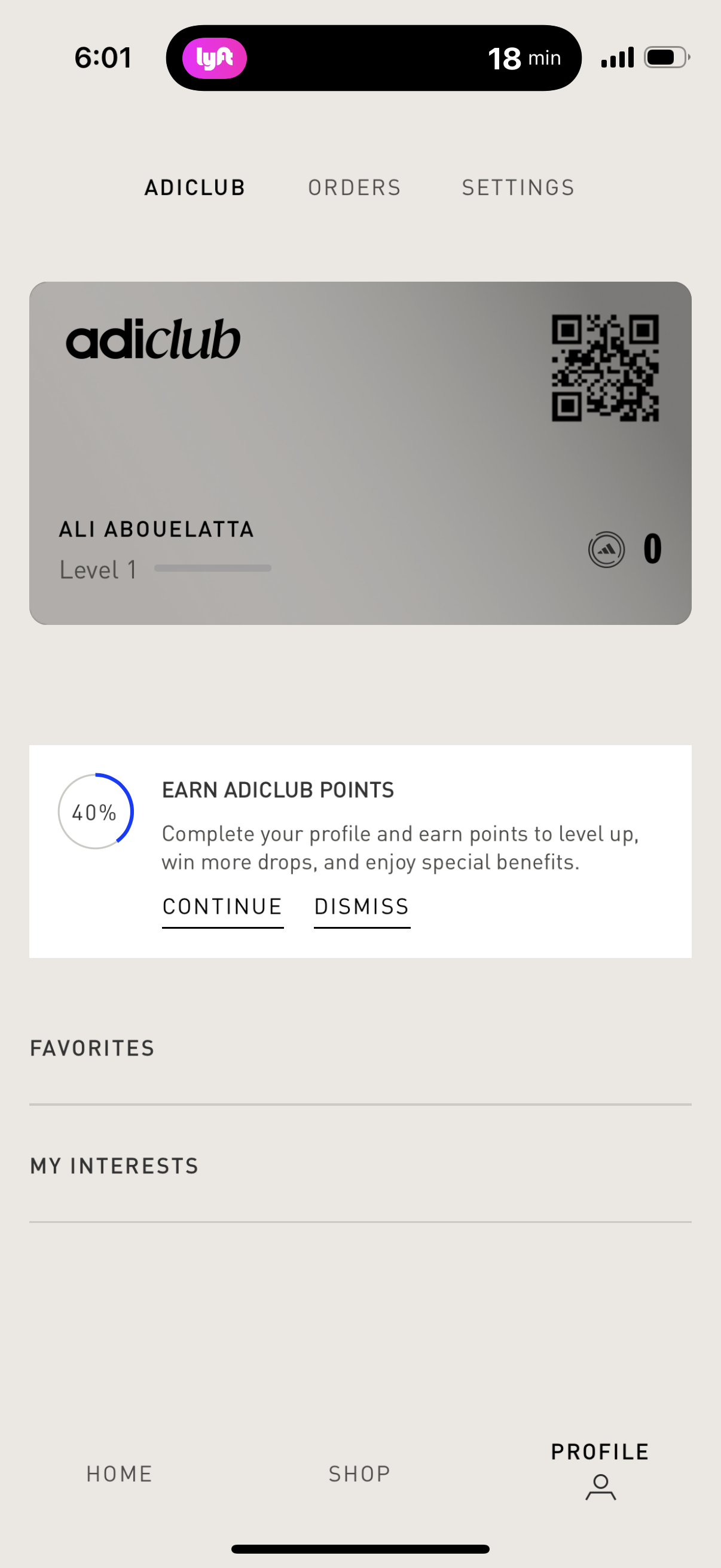The image size is (721, 1568).
Task: Tap the points total showing 0
Action: [652, 549]
